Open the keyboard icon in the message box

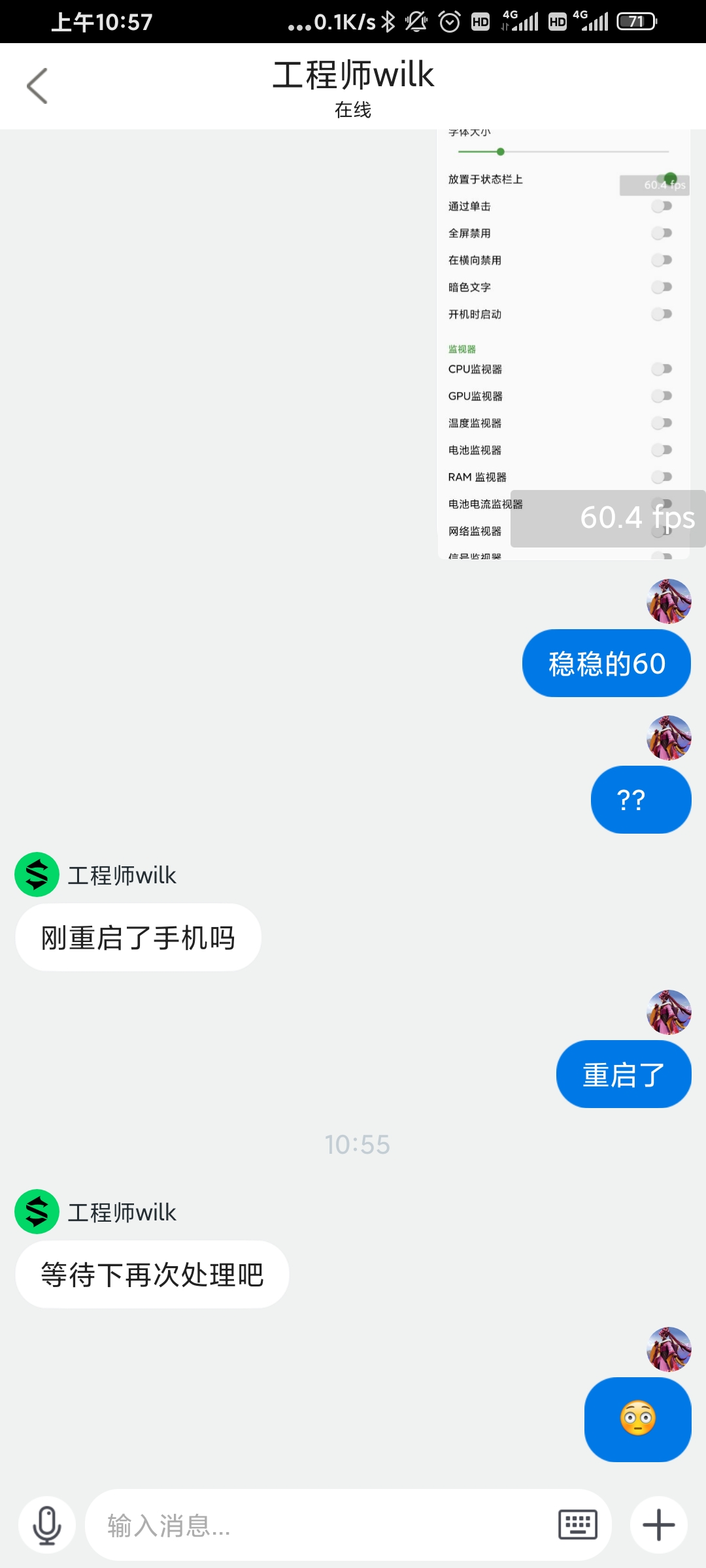click(x=578, y=1526)
